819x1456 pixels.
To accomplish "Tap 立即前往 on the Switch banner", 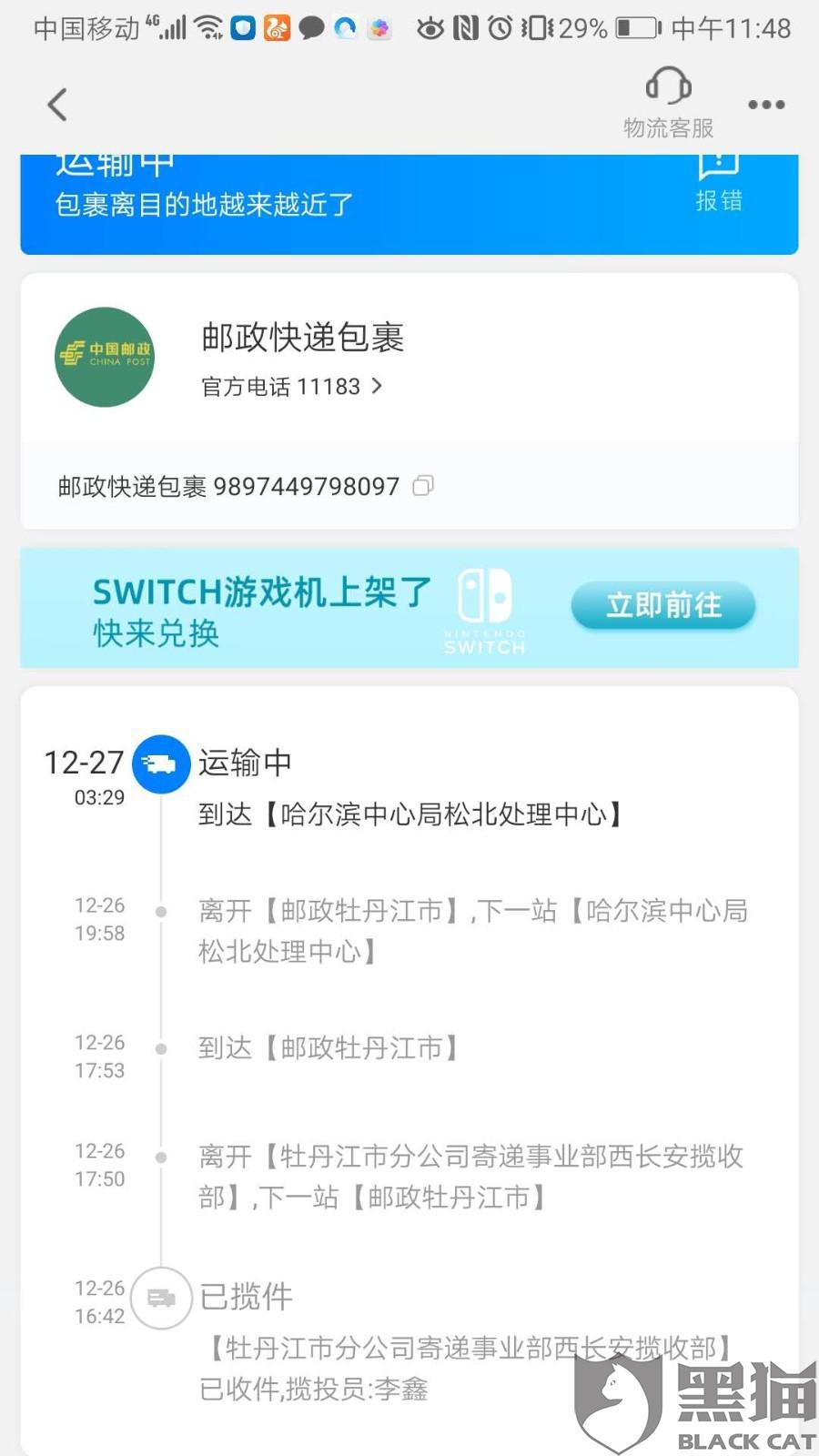I will click(x=663, y=605).
